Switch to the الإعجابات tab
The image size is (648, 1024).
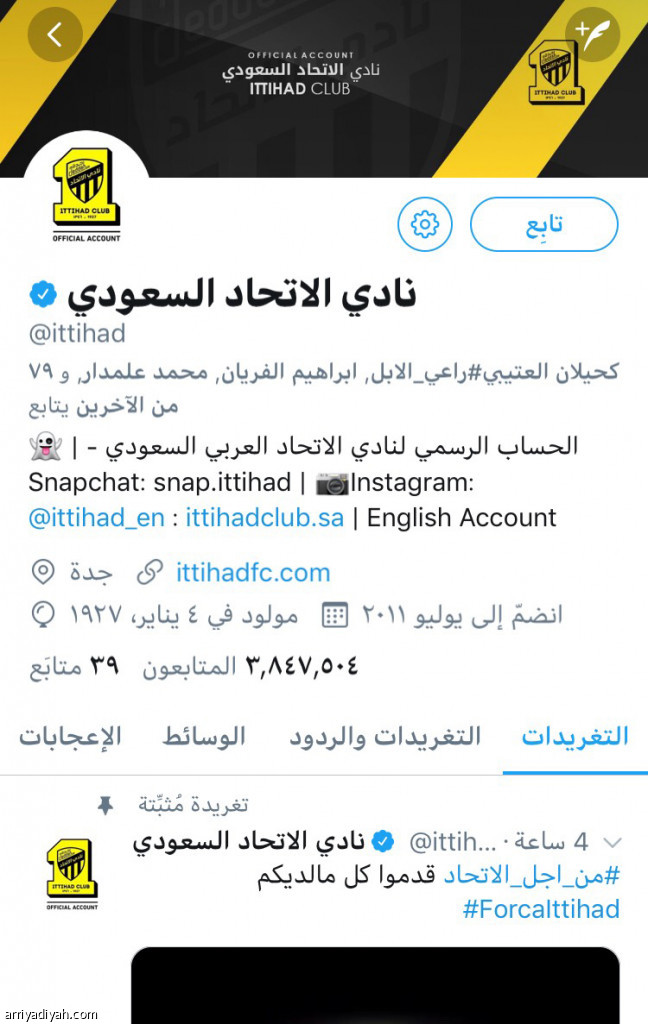pyautogui.click(x=71, y=737)
